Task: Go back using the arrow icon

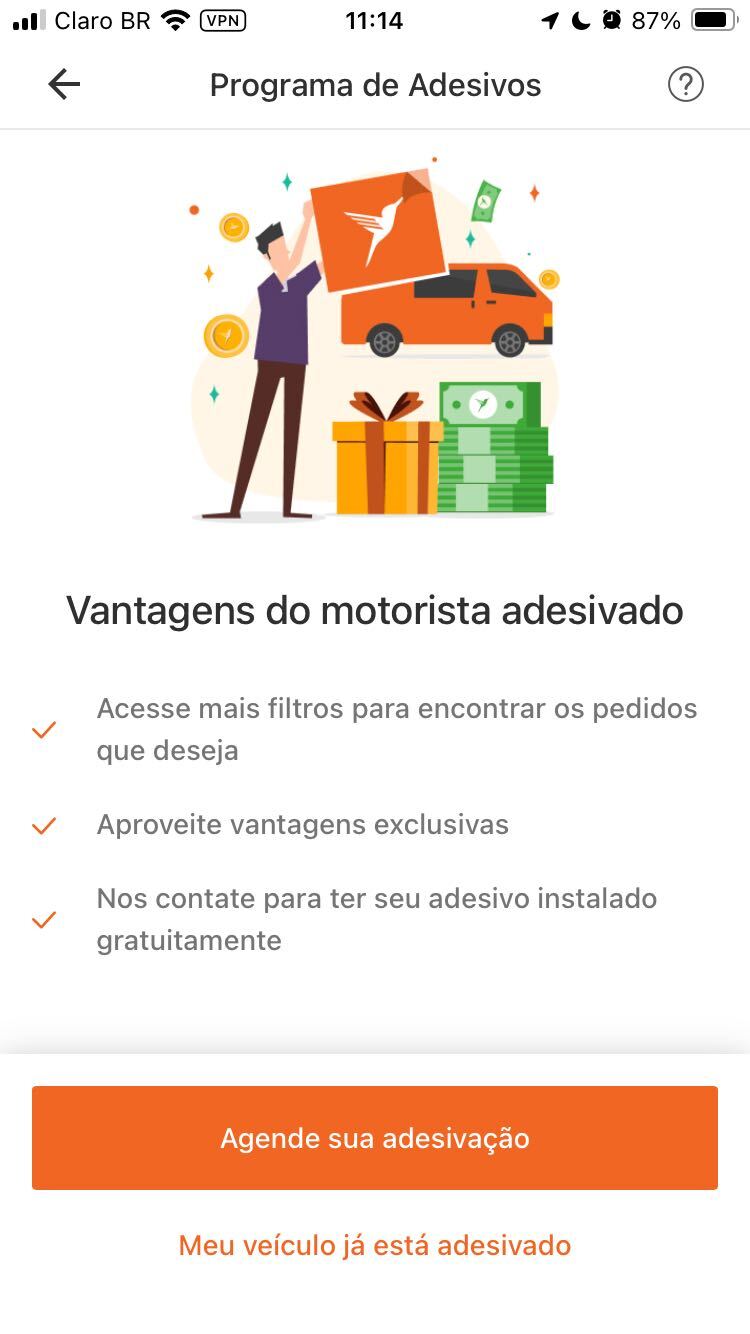Action: (x=64, y=85)
